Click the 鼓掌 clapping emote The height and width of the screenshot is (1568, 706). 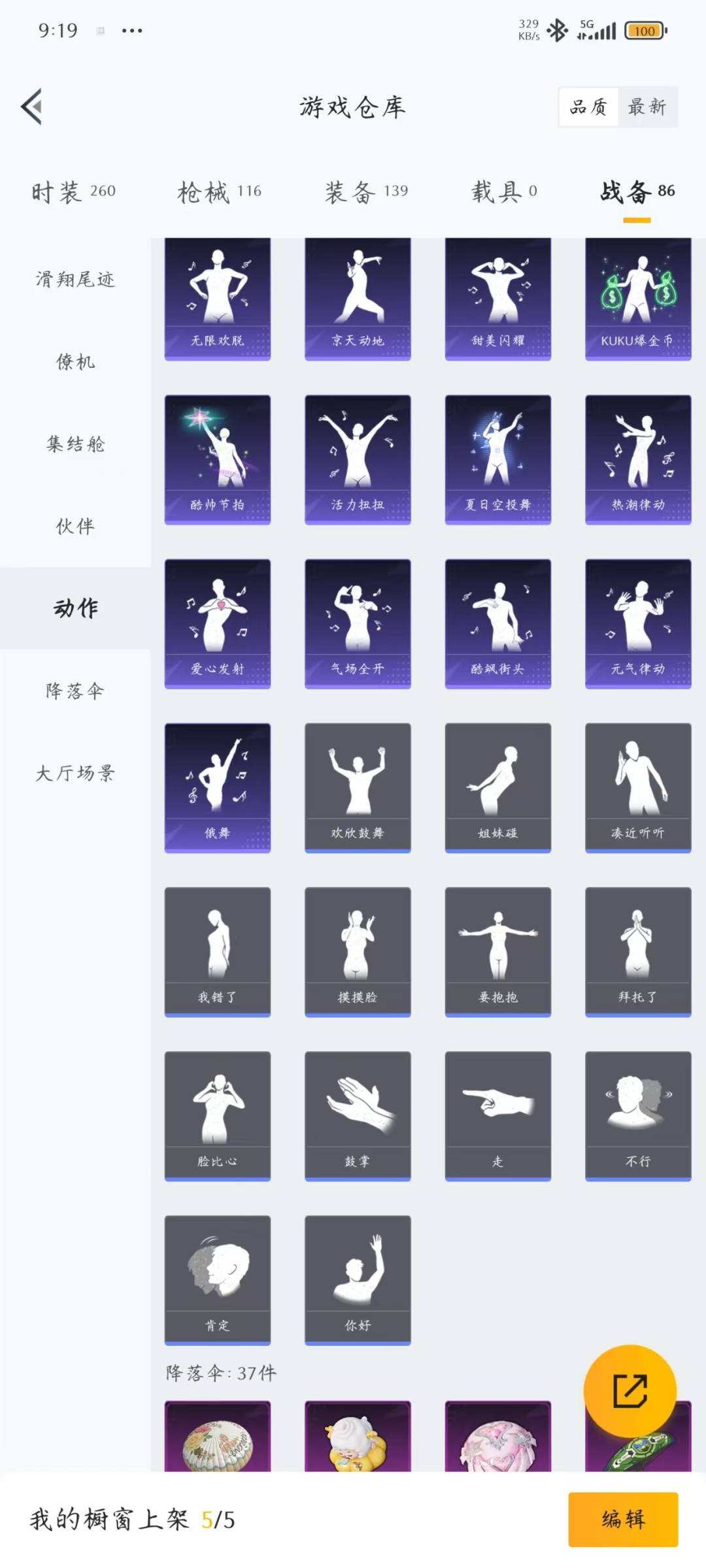[357, 1114]
